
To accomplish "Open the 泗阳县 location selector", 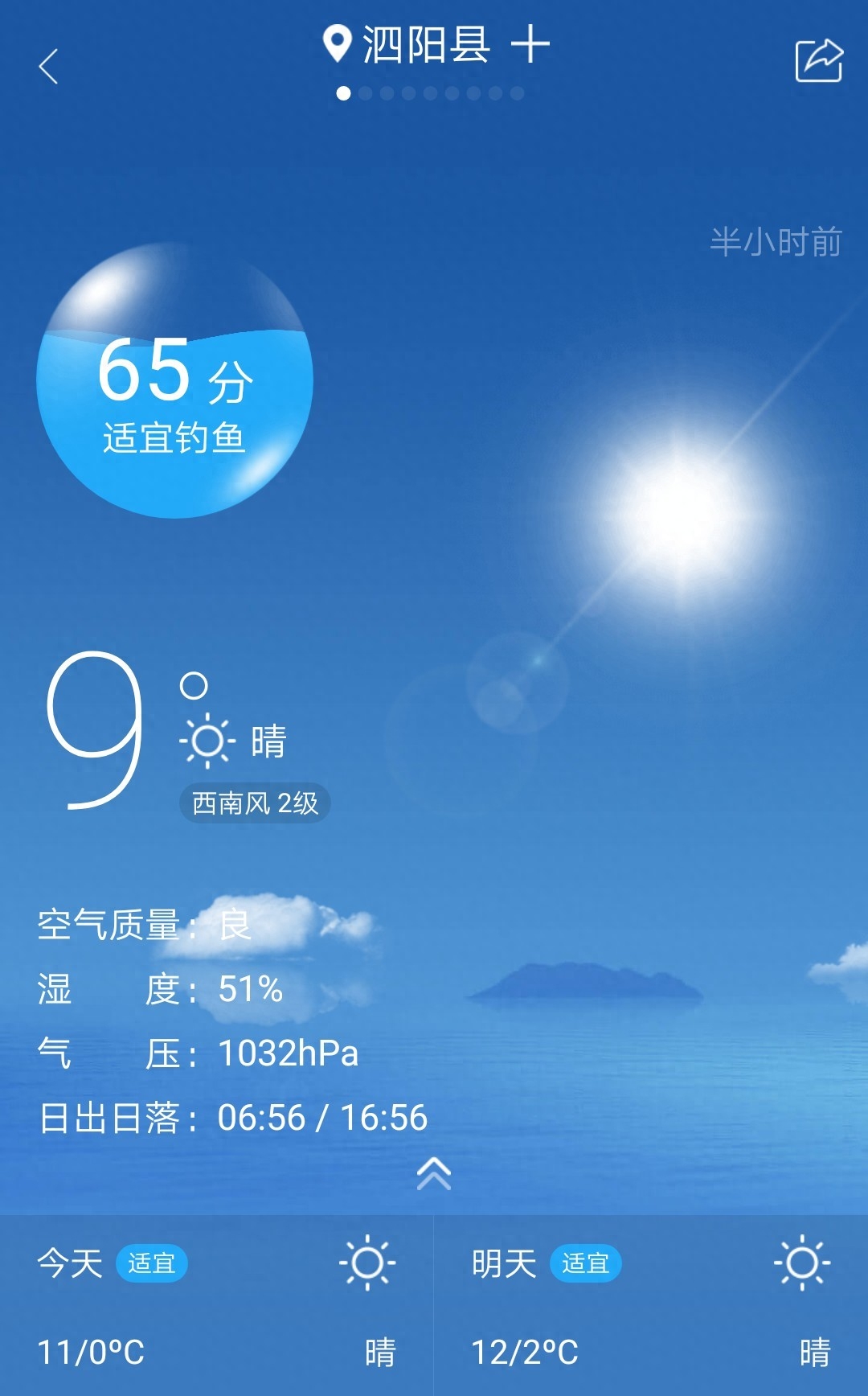I will [x=408, y=44].
